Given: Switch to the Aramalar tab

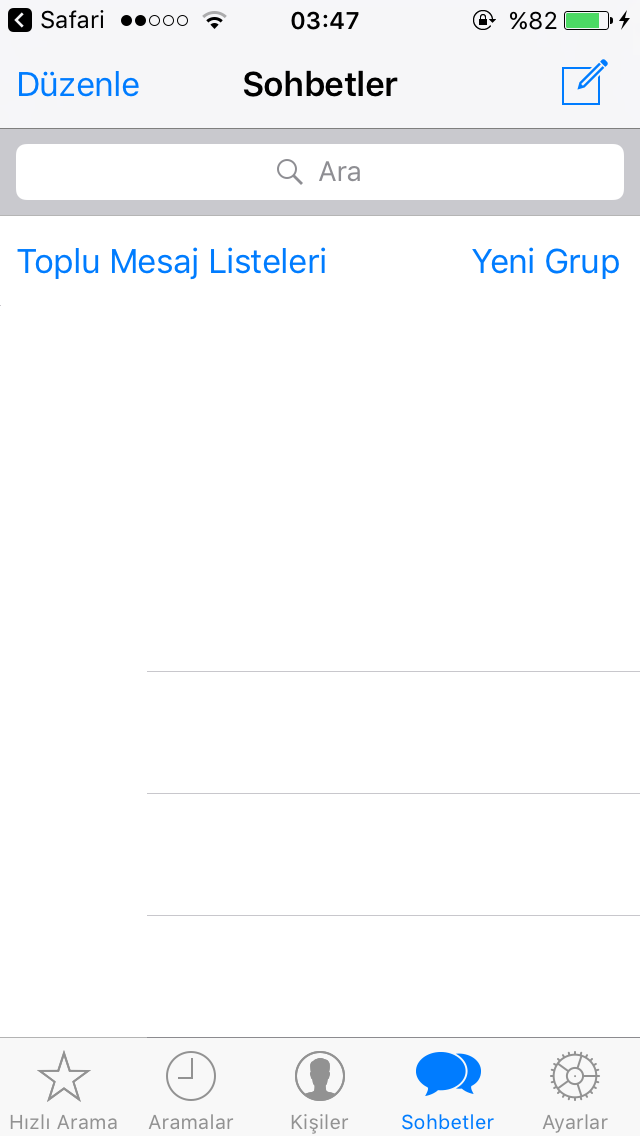Looking at the screenshot, I should point(190,1090).
